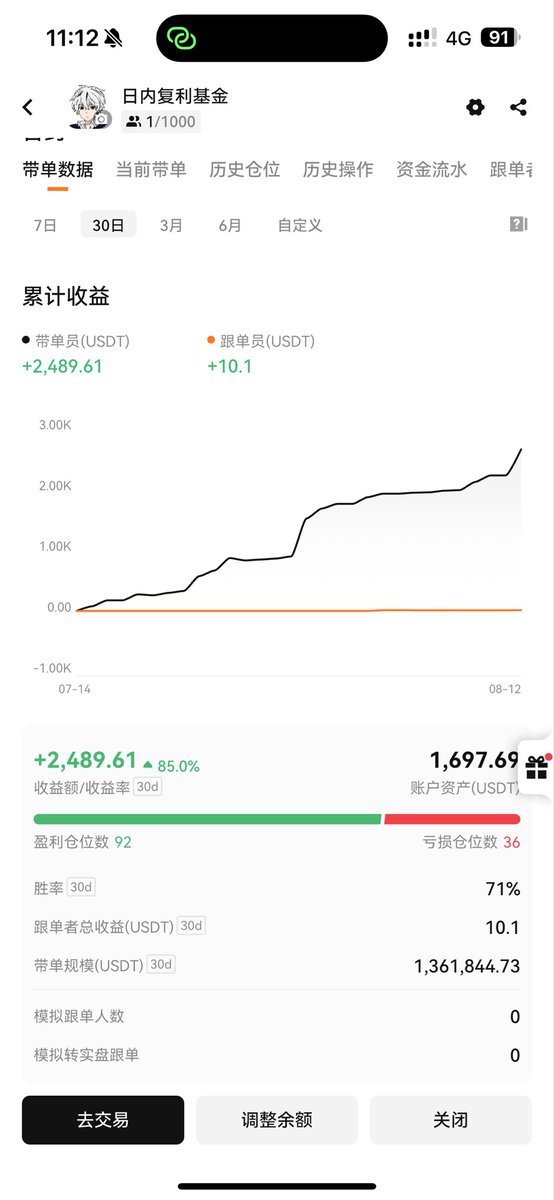Share this copy trading profile
554x1200 pixels.
(518, 107)
